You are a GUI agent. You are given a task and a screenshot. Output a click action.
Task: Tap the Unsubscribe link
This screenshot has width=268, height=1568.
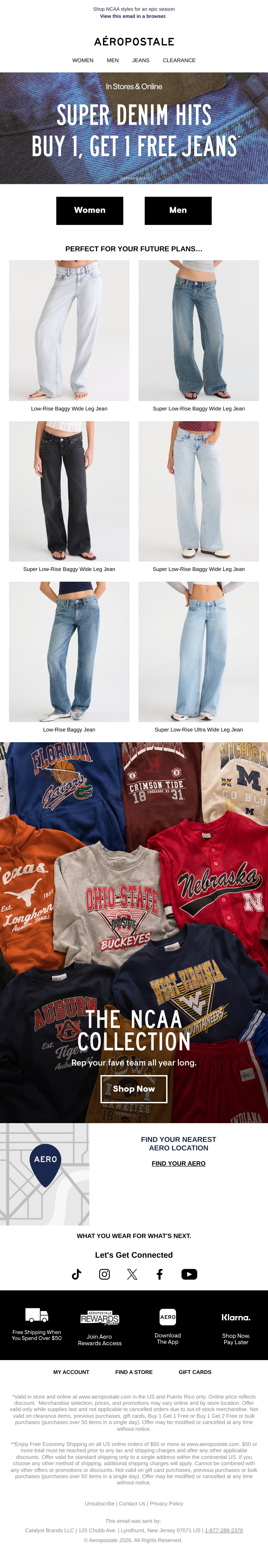[100, 1503]
